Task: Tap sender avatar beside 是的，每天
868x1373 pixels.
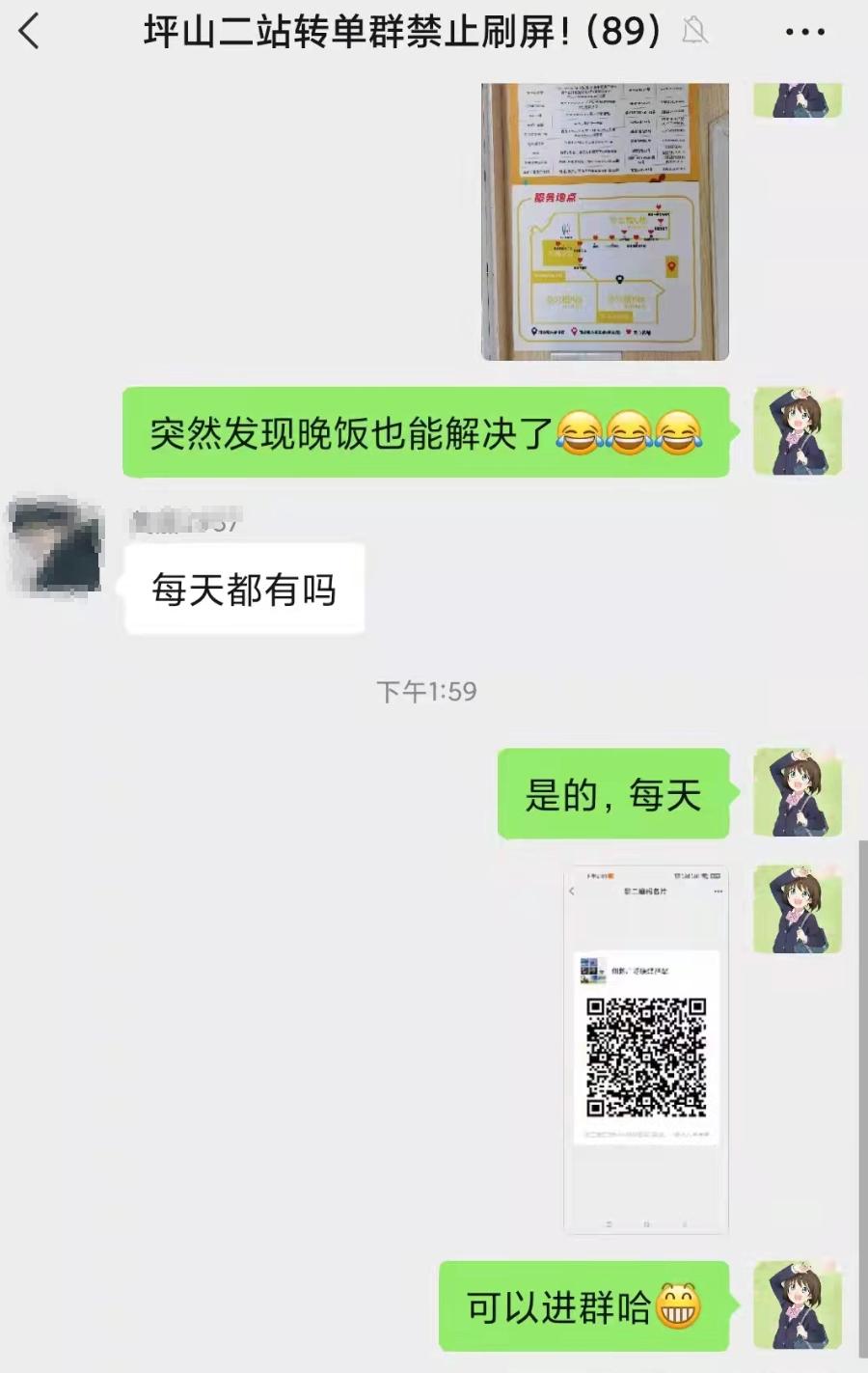Action: (798, 792)
